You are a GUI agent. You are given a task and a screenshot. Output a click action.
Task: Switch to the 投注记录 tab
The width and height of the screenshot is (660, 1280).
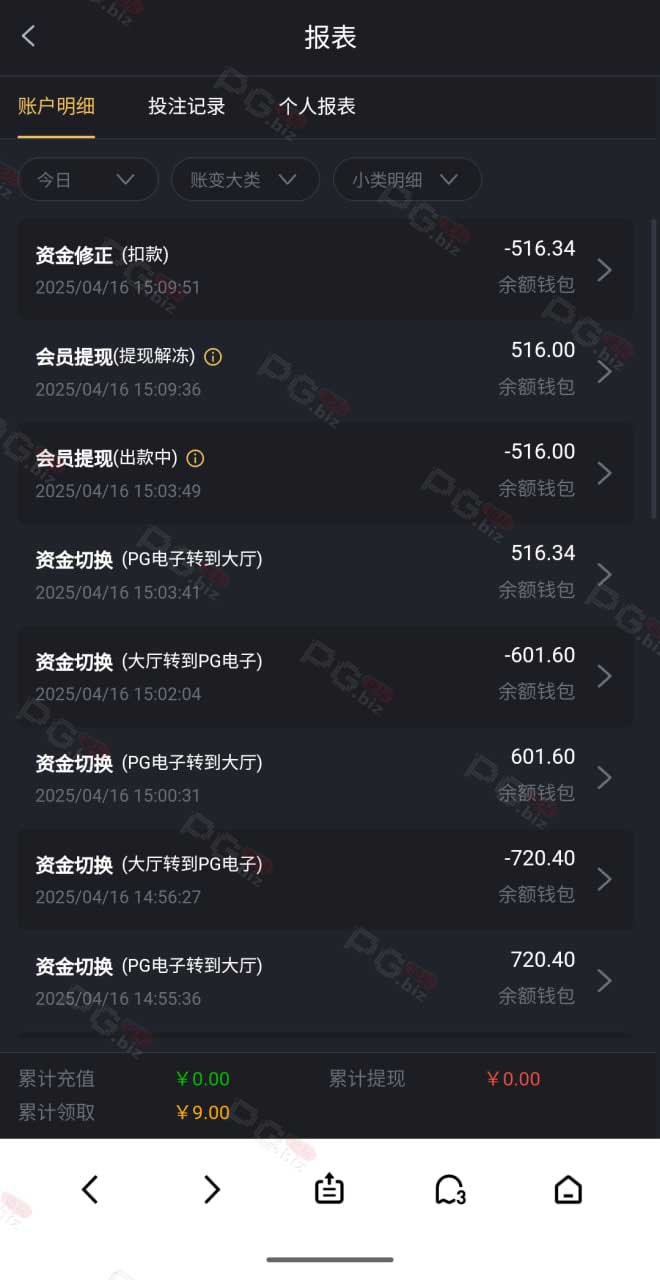187,106
